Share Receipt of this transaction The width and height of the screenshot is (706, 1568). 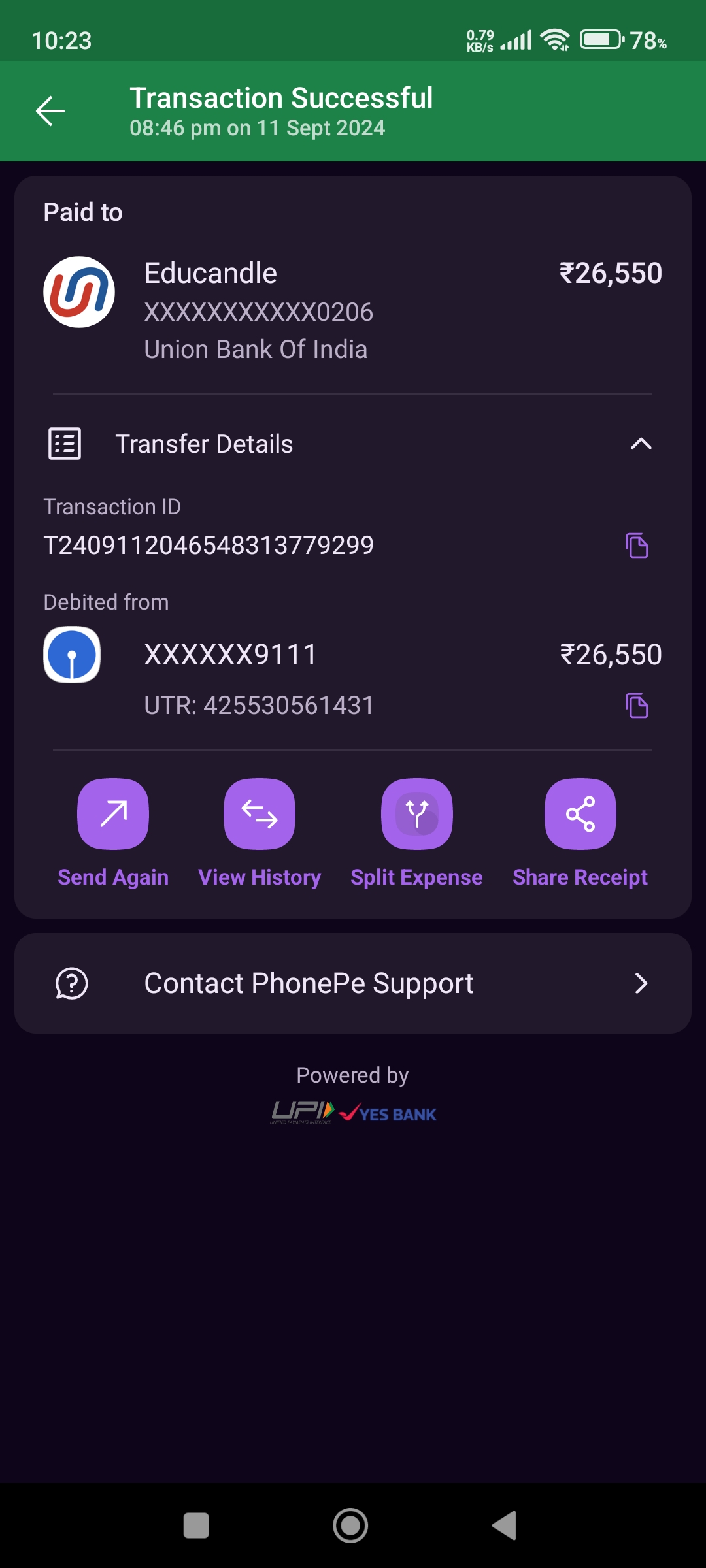click(x=580, y=814)
